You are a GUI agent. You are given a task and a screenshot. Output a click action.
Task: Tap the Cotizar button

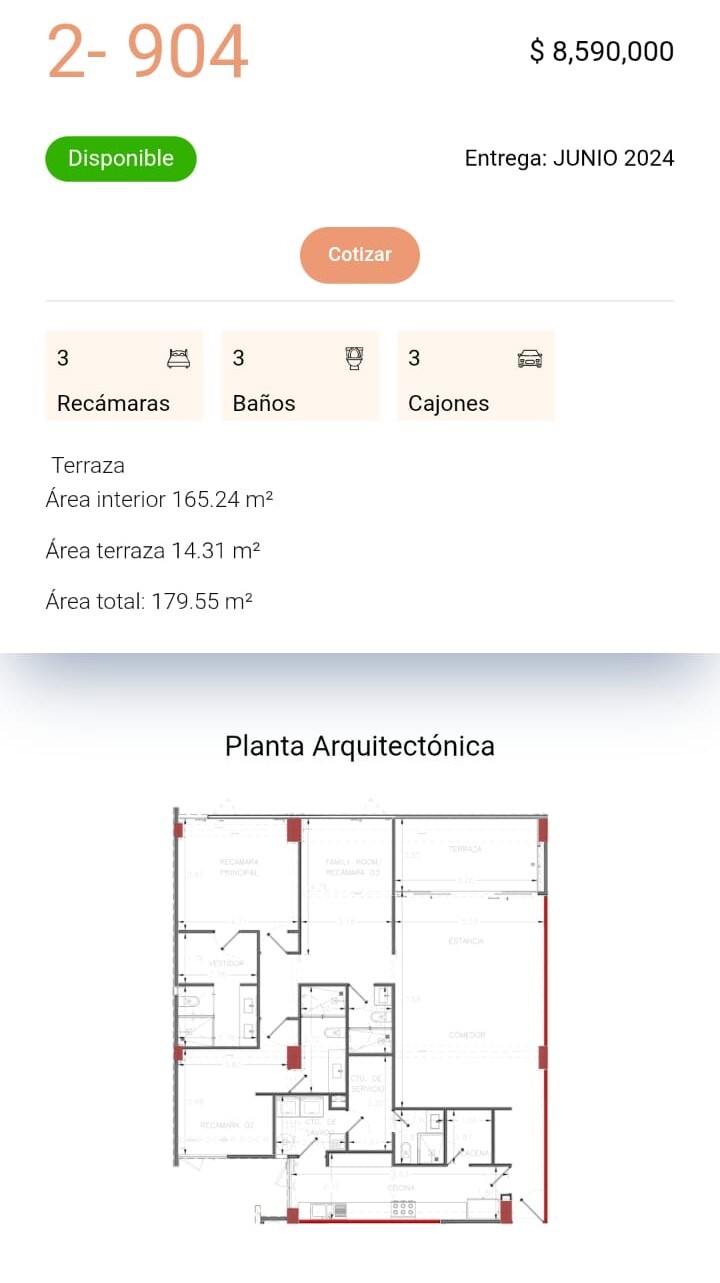(x=360, y=255)
